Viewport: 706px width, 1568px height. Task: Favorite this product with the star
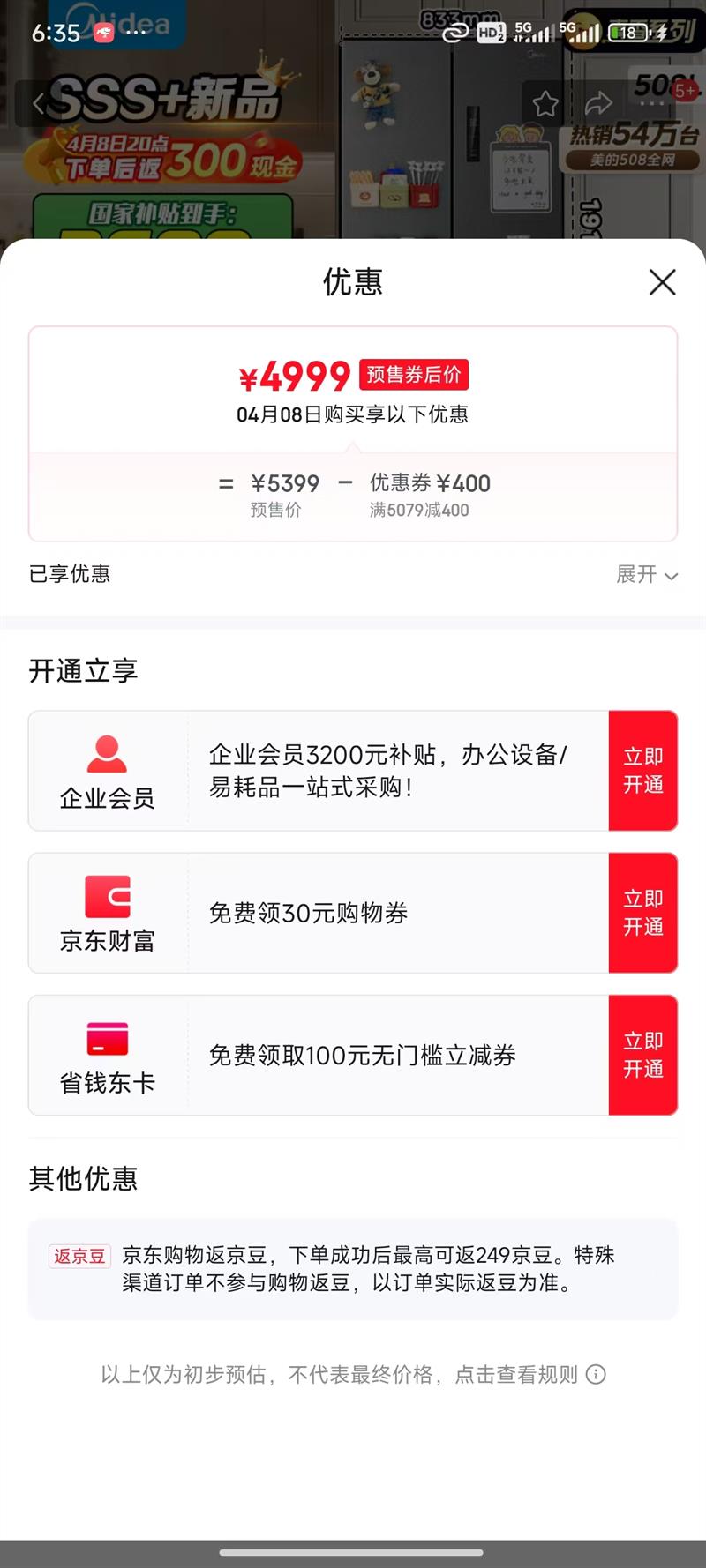pos(545,104)
